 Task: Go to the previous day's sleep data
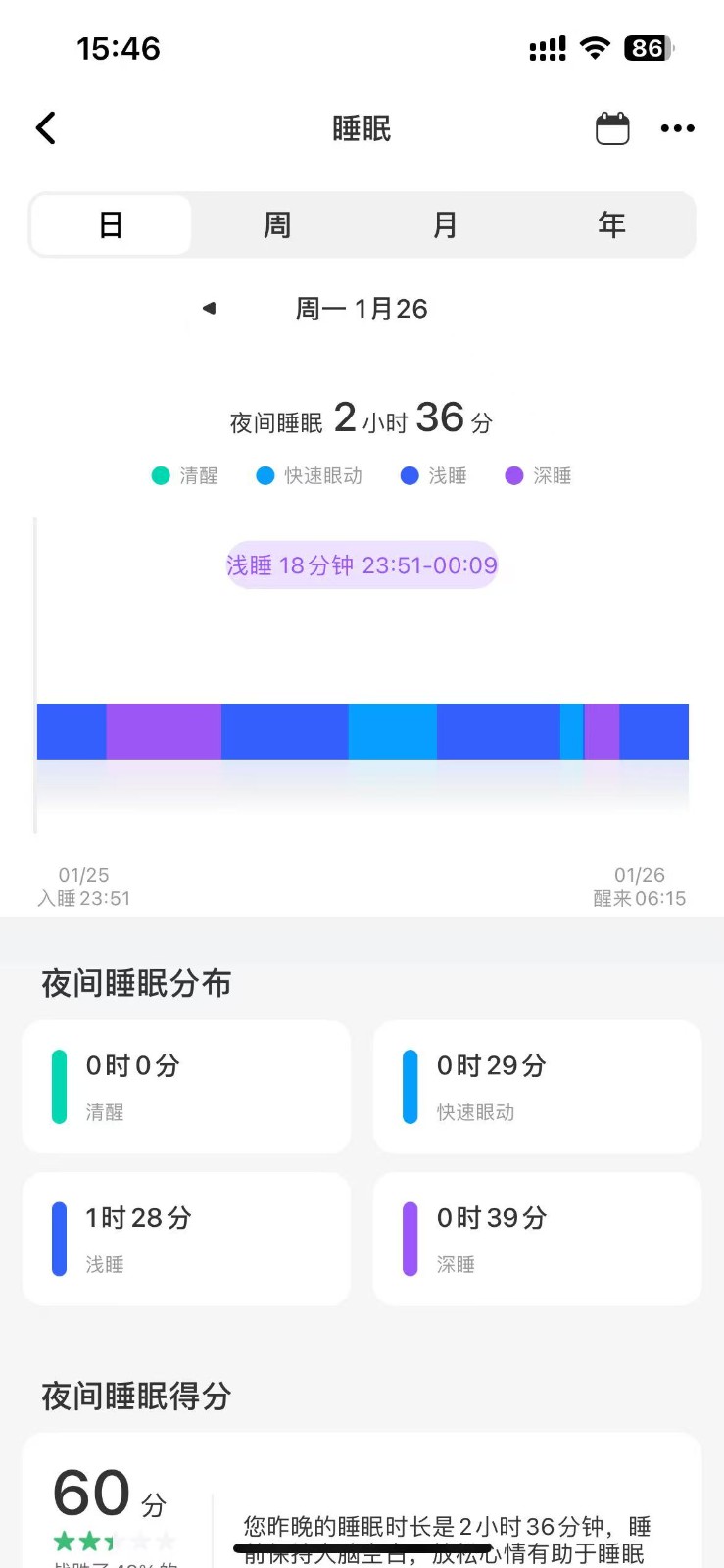209,309
